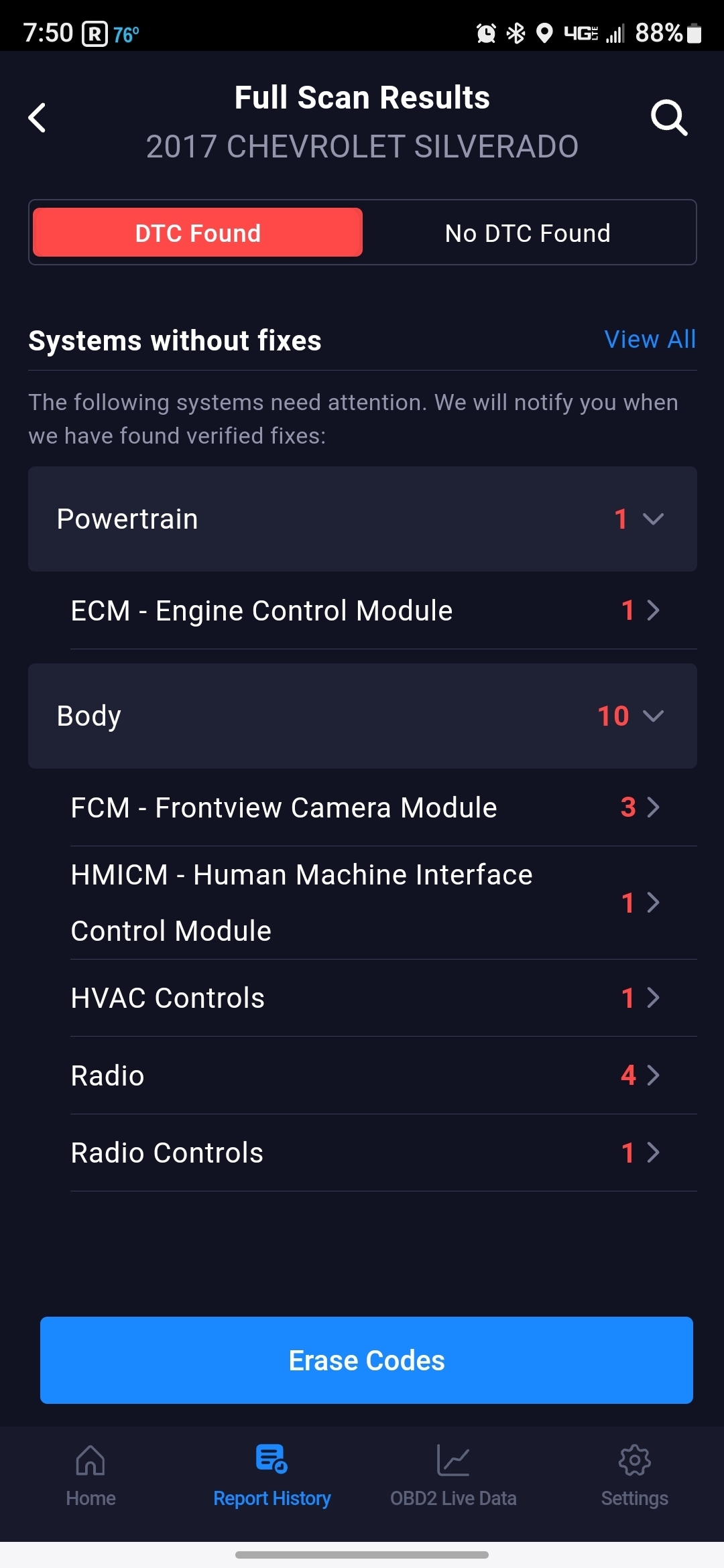Tap the View All link
The image size is (724, 1568).
click(x=650, y=339)
